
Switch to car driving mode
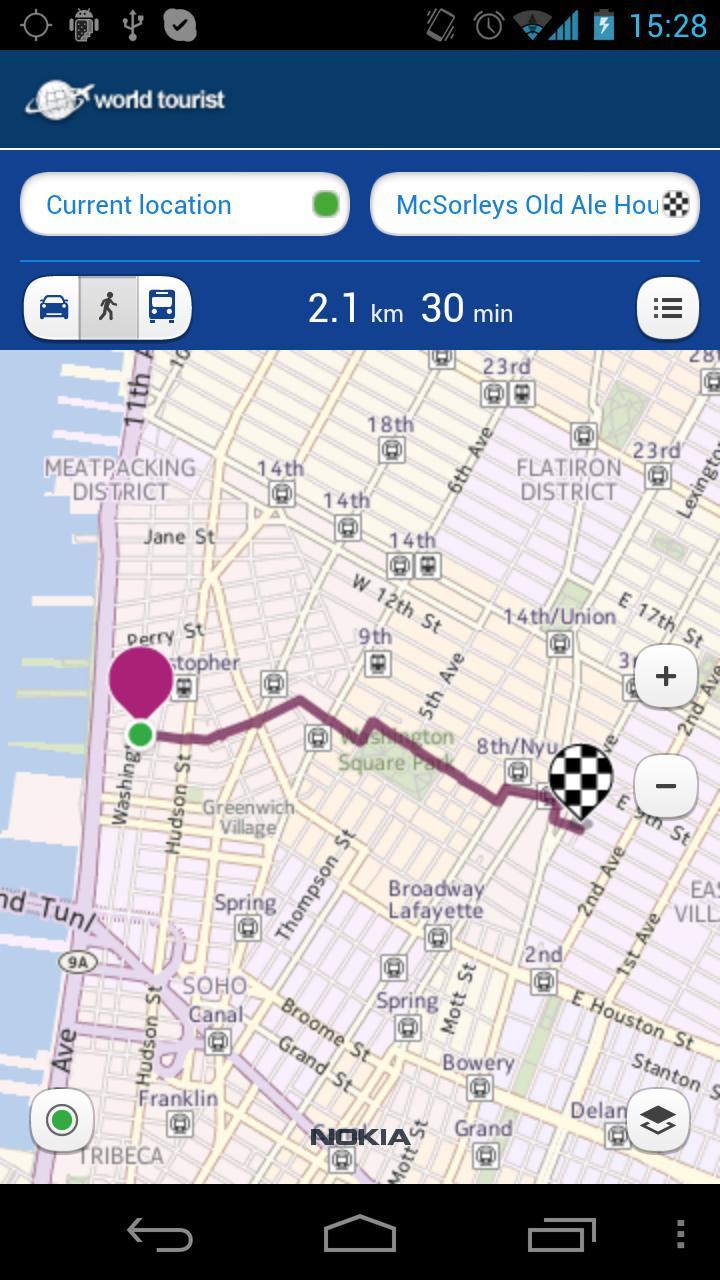tap(54, 307)
